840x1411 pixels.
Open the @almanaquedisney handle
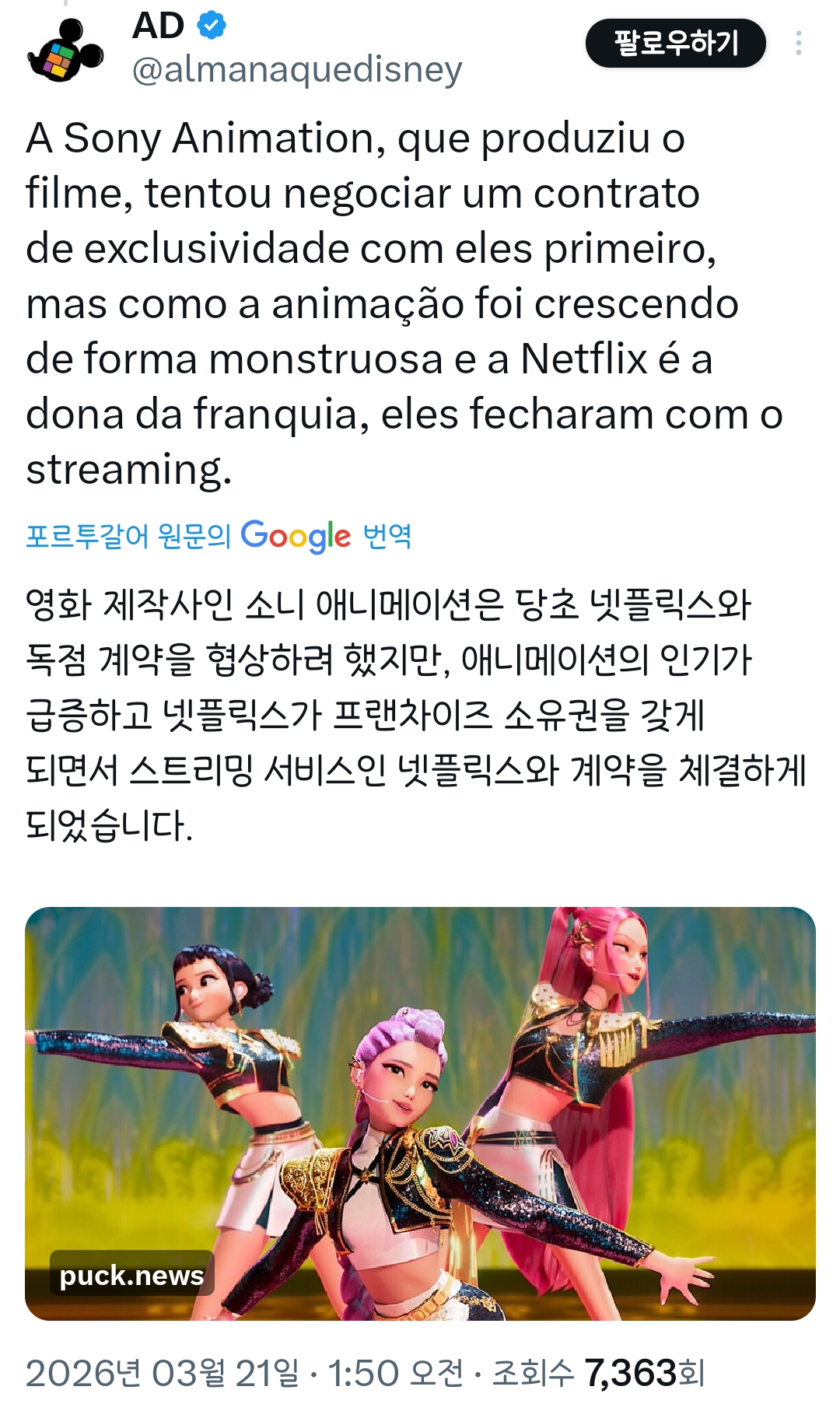(x=297, y=70)
